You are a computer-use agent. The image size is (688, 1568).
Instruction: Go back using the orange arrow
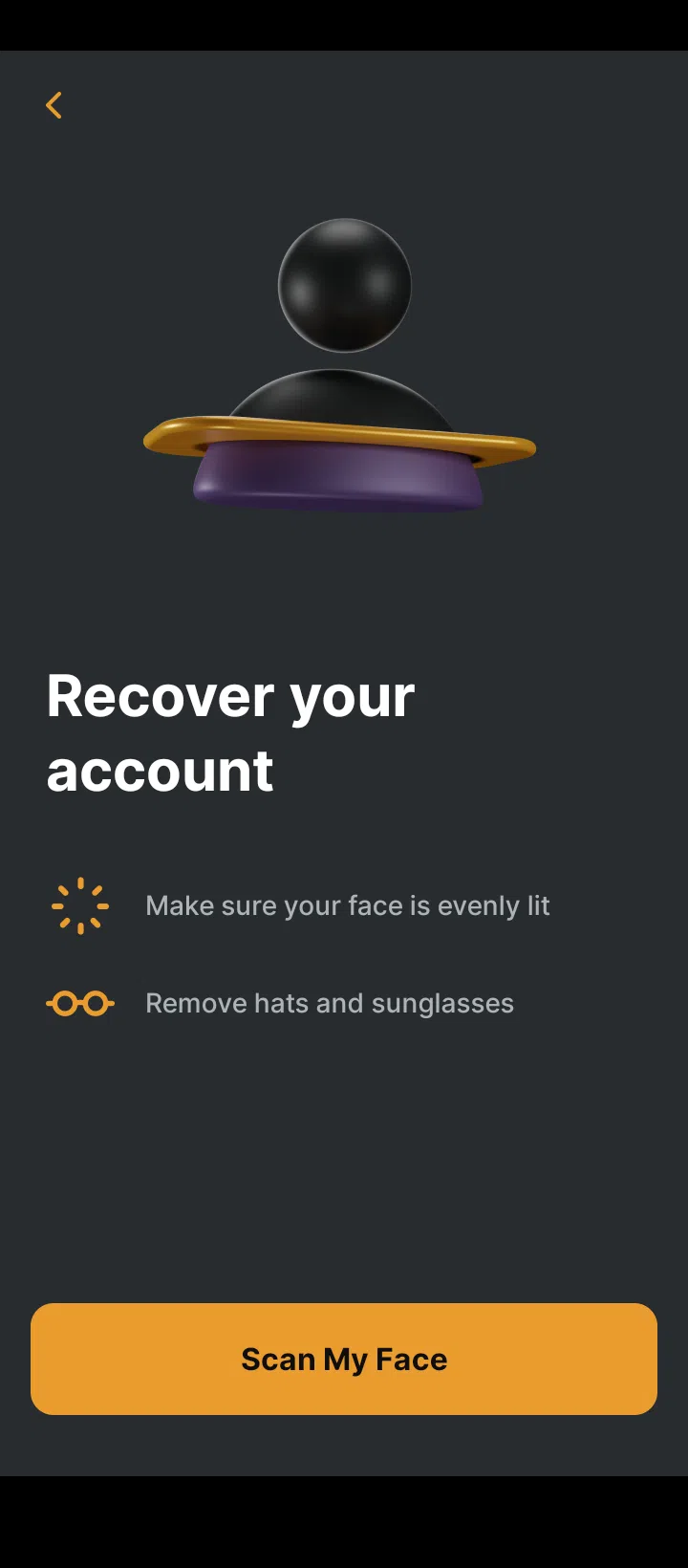(54, 105)
